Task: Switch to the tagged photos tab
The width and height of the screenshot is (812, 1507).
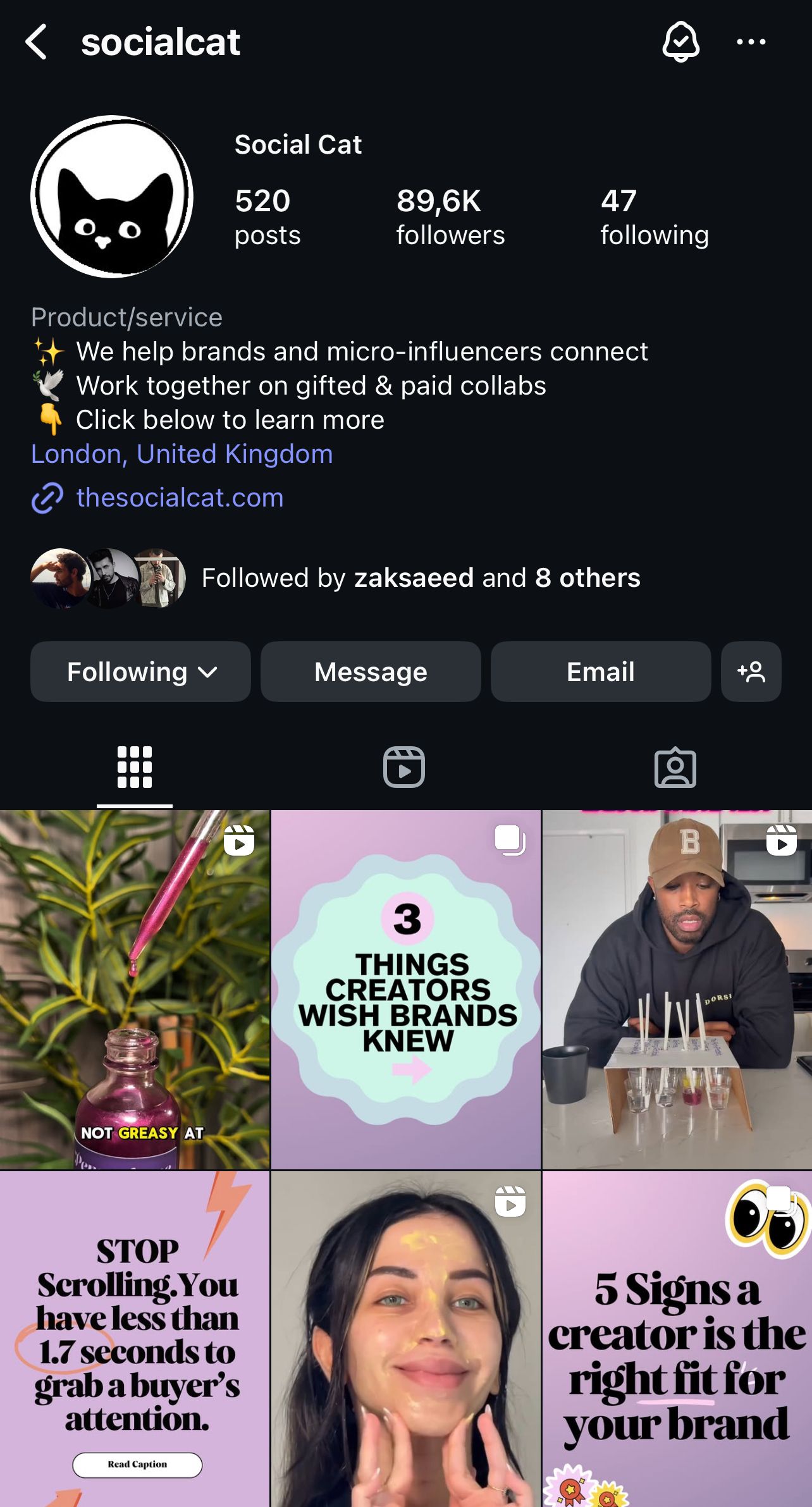Action: (675, 768)
